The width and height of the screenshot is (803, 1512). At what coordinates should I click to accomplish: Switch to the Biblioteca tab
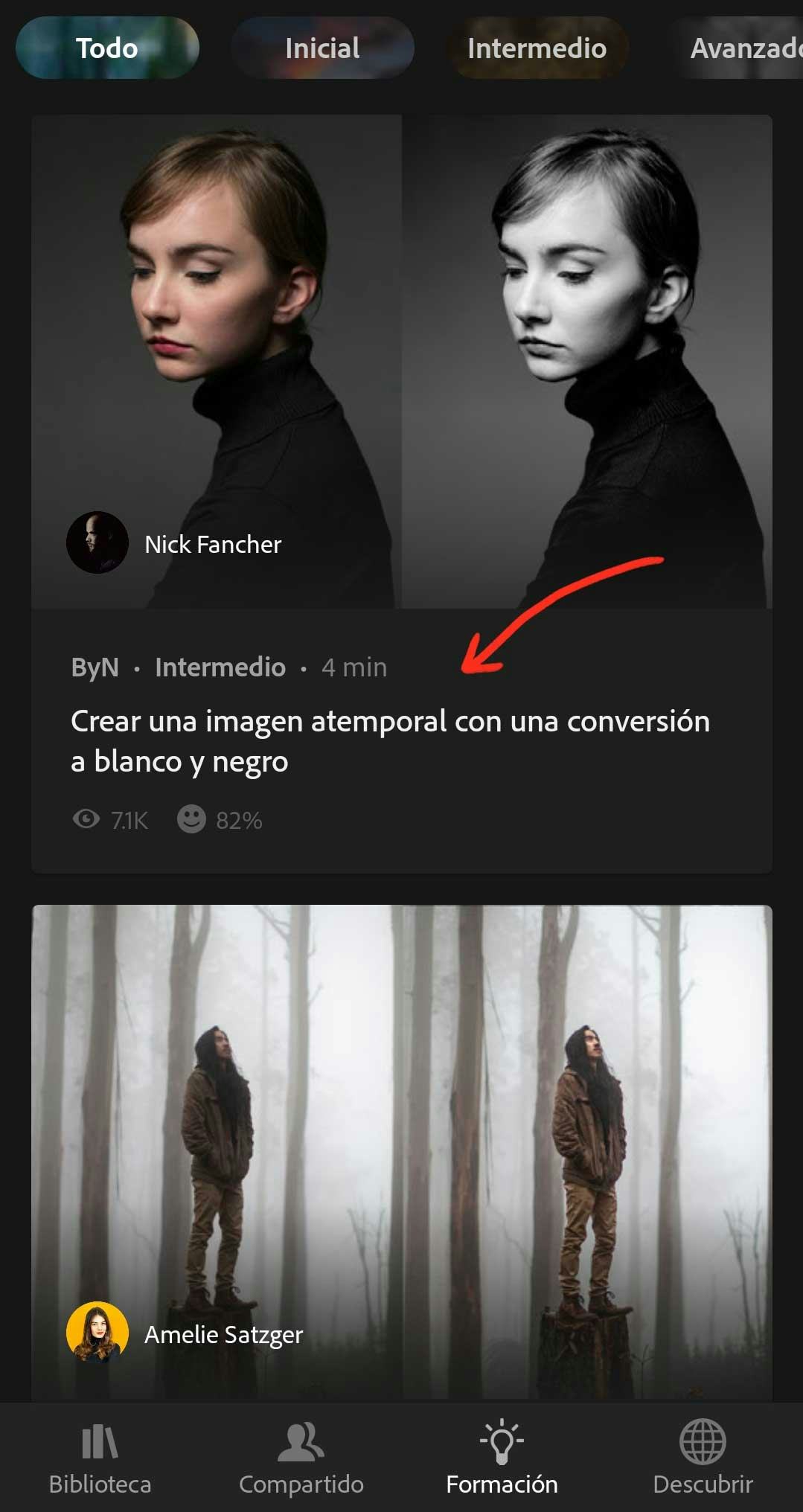pyautogui.click(x=100, y=1458)
